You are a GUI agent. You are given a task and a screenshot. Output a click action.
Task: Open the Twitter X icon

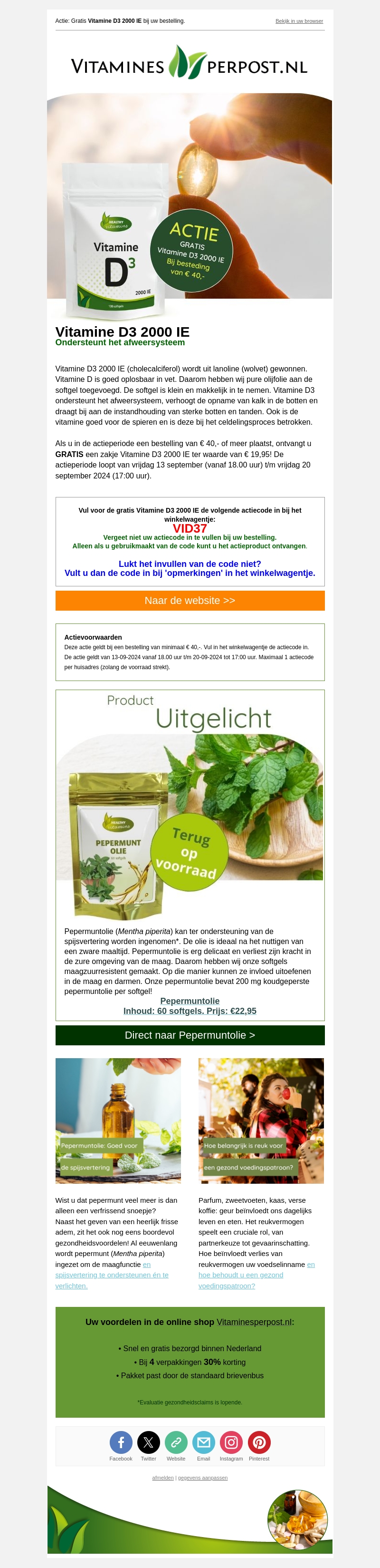[148, 1442]
